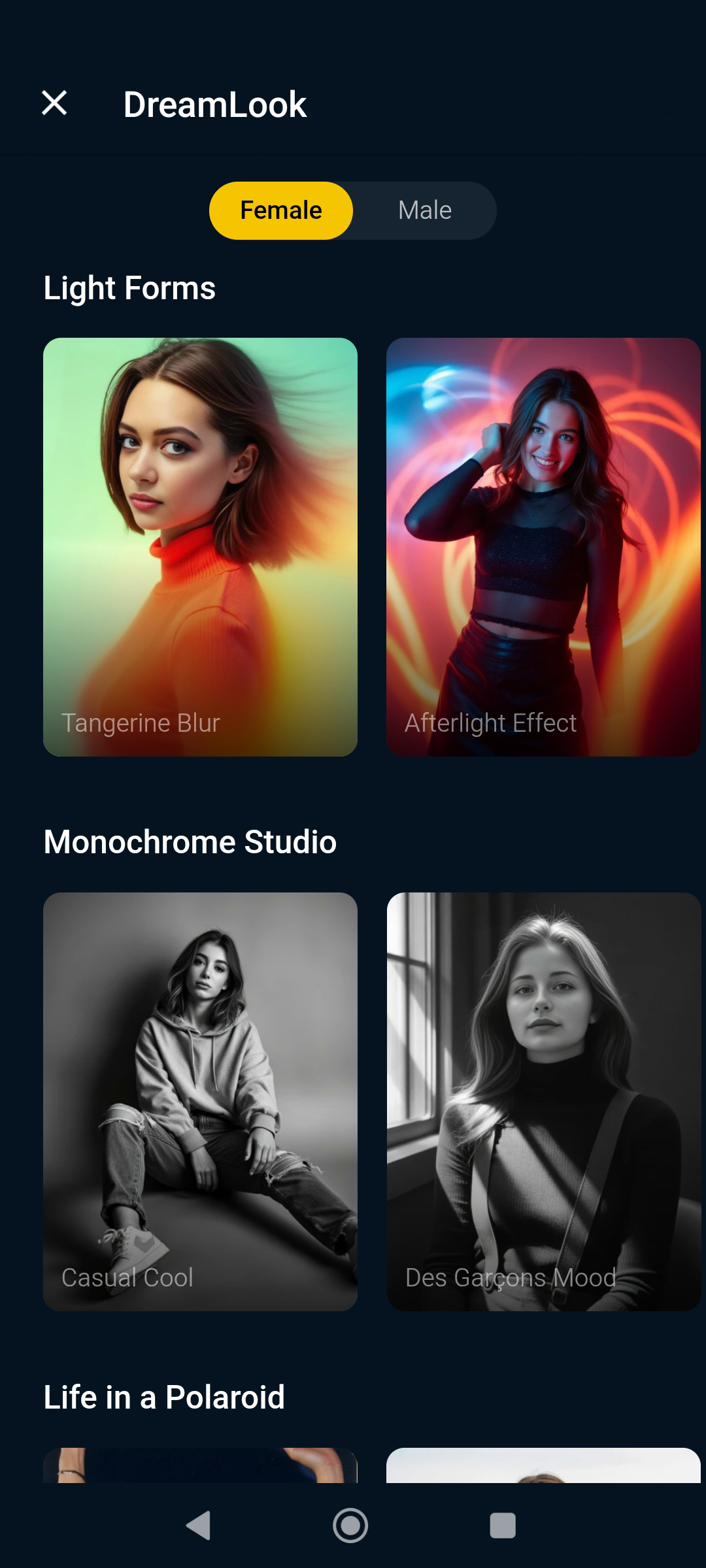Screen dimensions: 706x1568
Task: Close the DreamLook screen
Action: point(55,103)
